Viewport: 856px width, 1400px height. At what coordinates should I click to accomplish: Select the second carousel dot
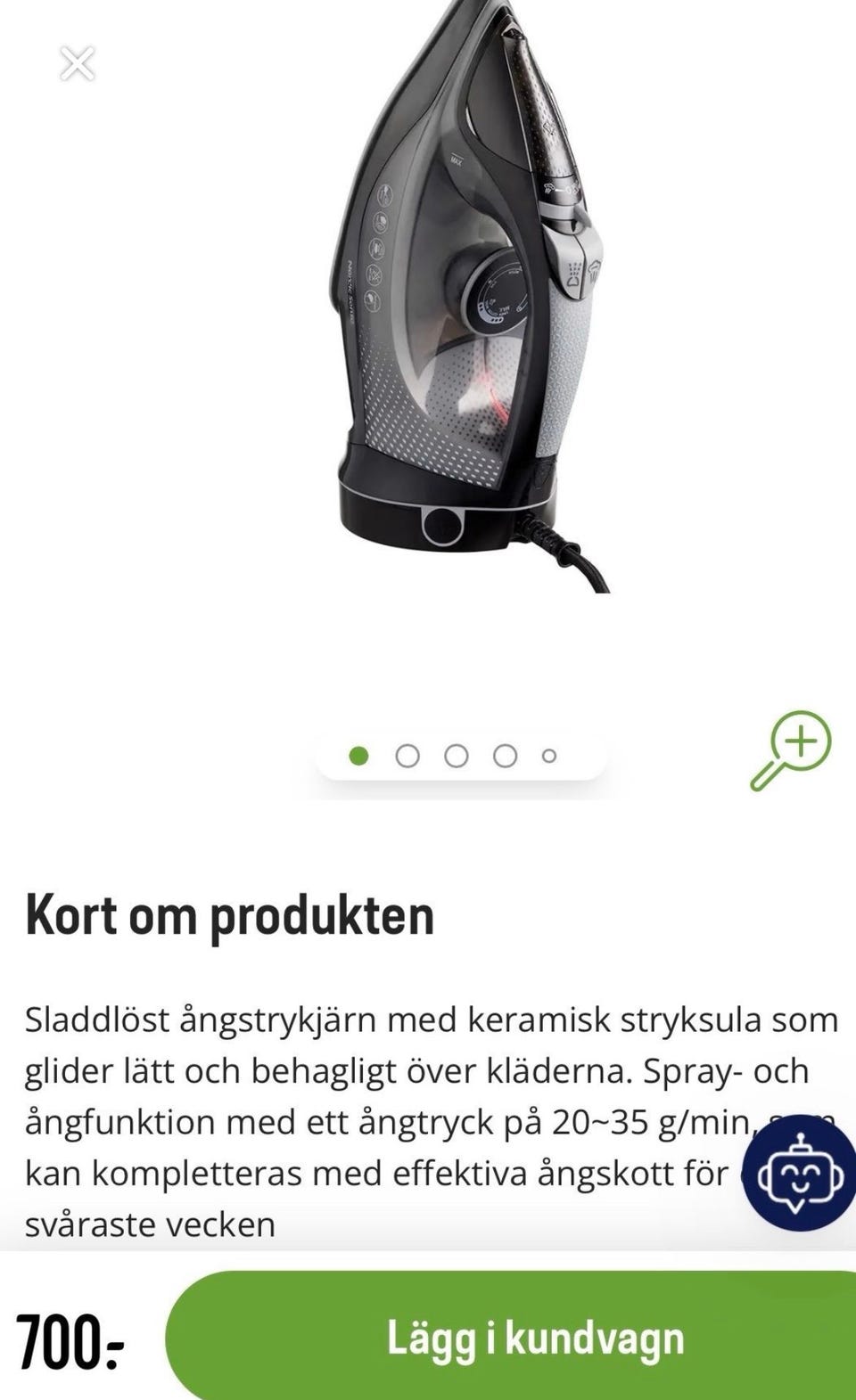pos(408,755)
